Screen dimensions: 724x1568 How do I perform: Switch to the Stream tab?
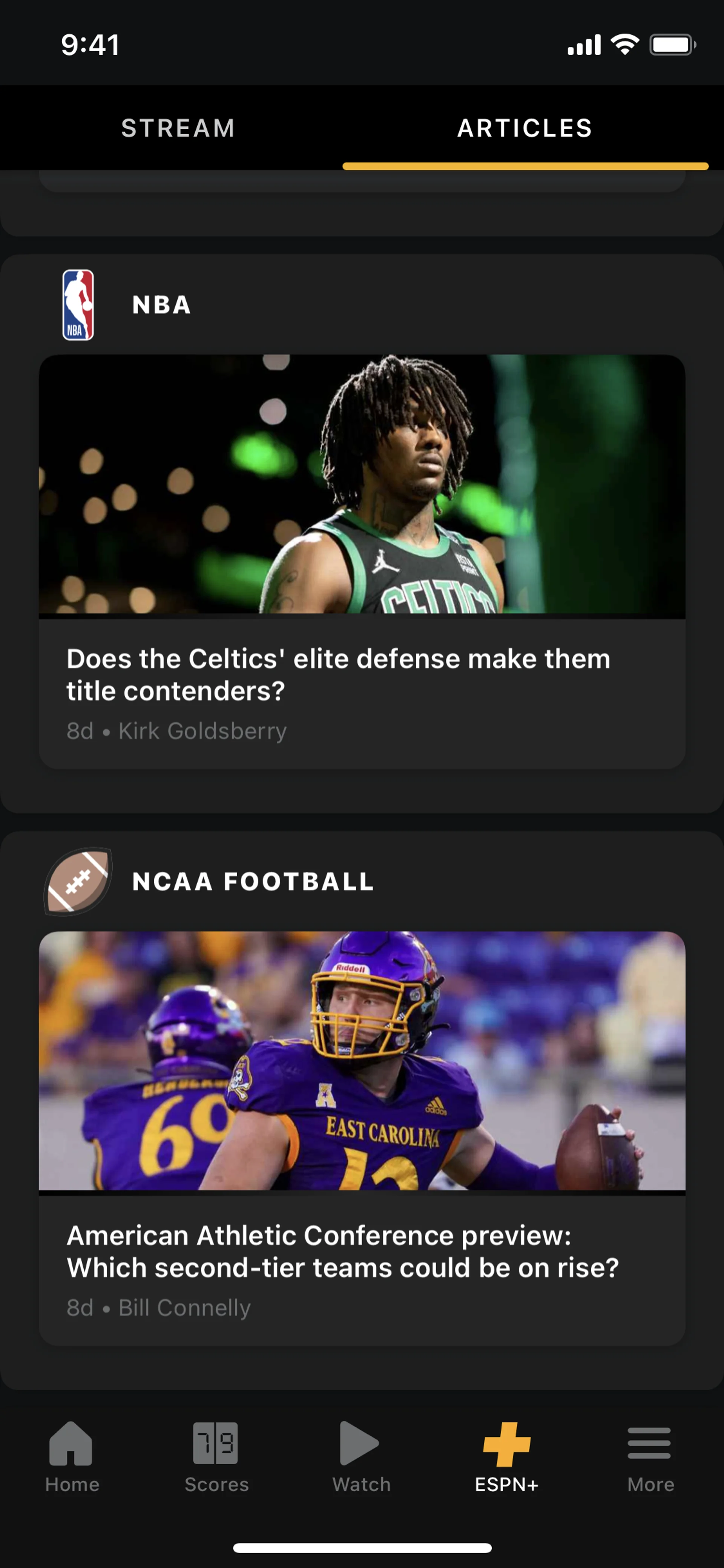pyautogui.click(x=178, y=128)
